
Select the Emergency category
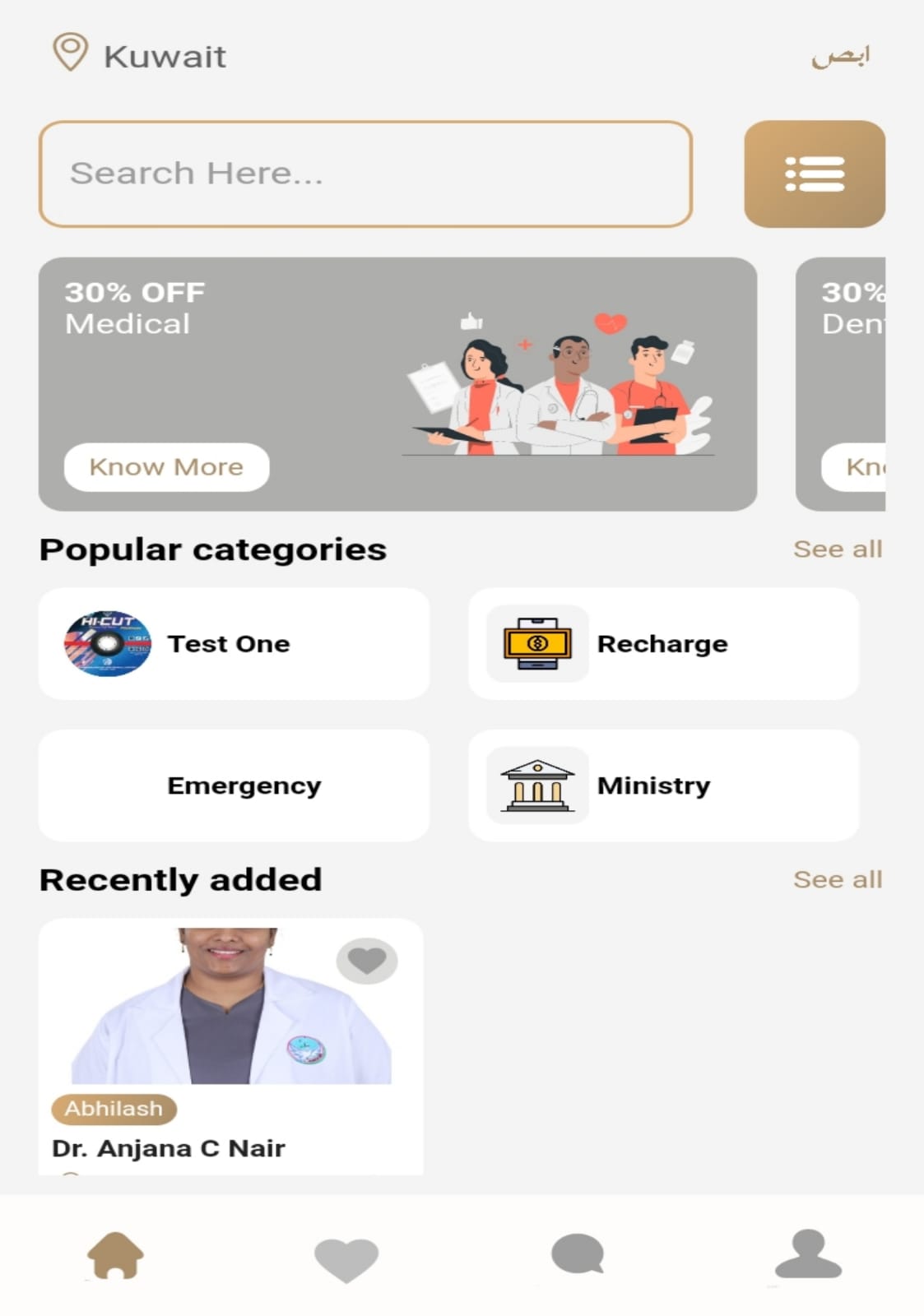click(x=234, y=785)
